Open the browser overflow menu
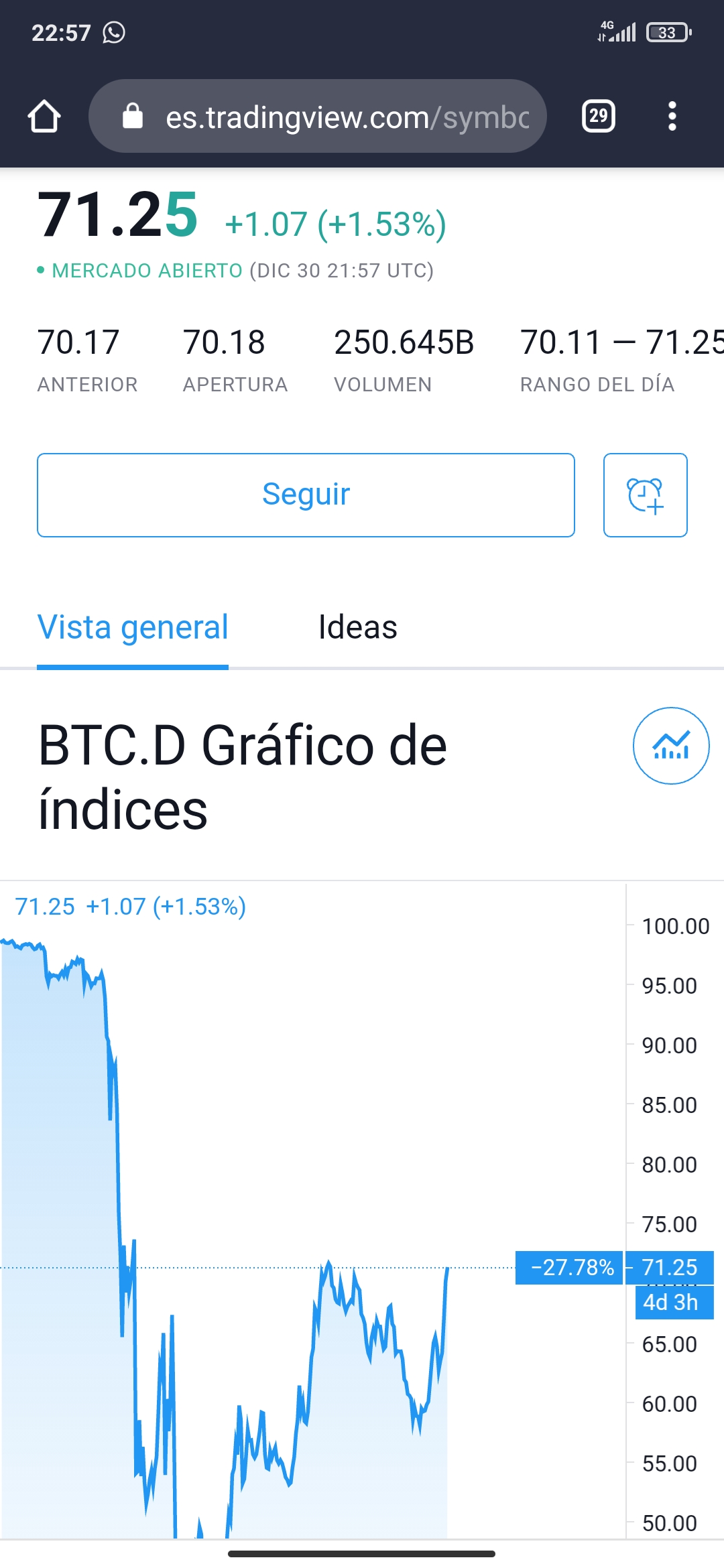This screenshot has height=1568, width=724. tap(672, 117)
